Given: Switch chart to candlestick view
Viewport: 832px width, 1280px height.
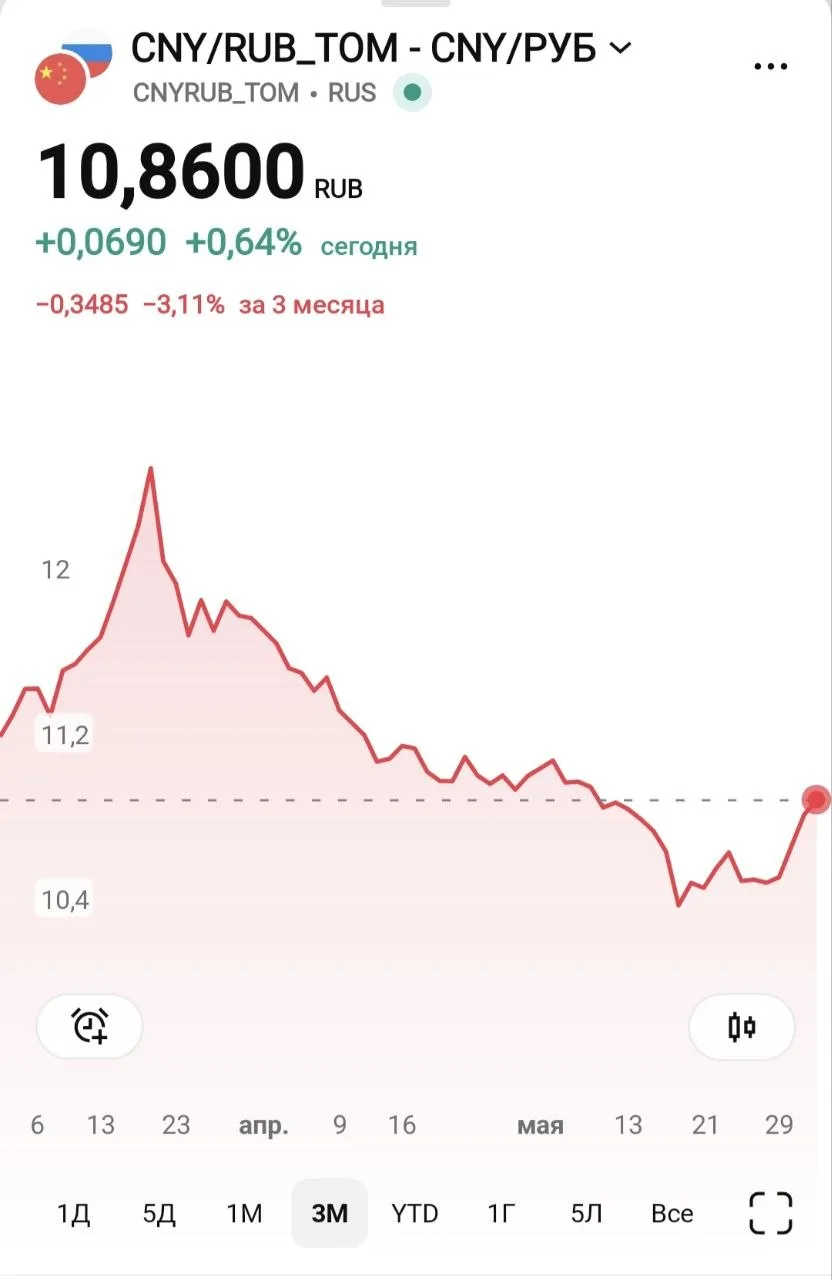Looking at the screenshot, I should (742, 1026).
